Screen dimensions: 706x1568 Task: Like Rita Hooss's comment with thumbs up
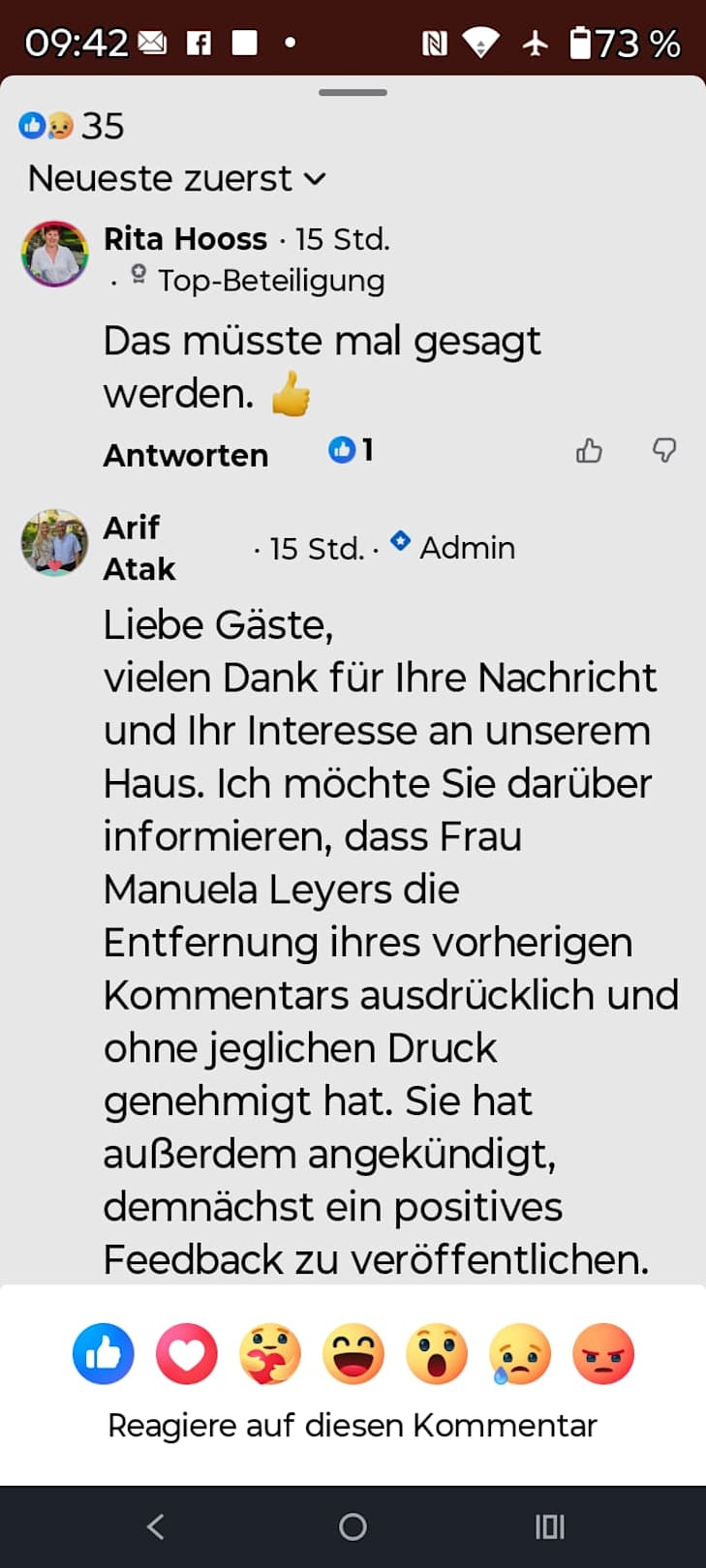(589, 450)
